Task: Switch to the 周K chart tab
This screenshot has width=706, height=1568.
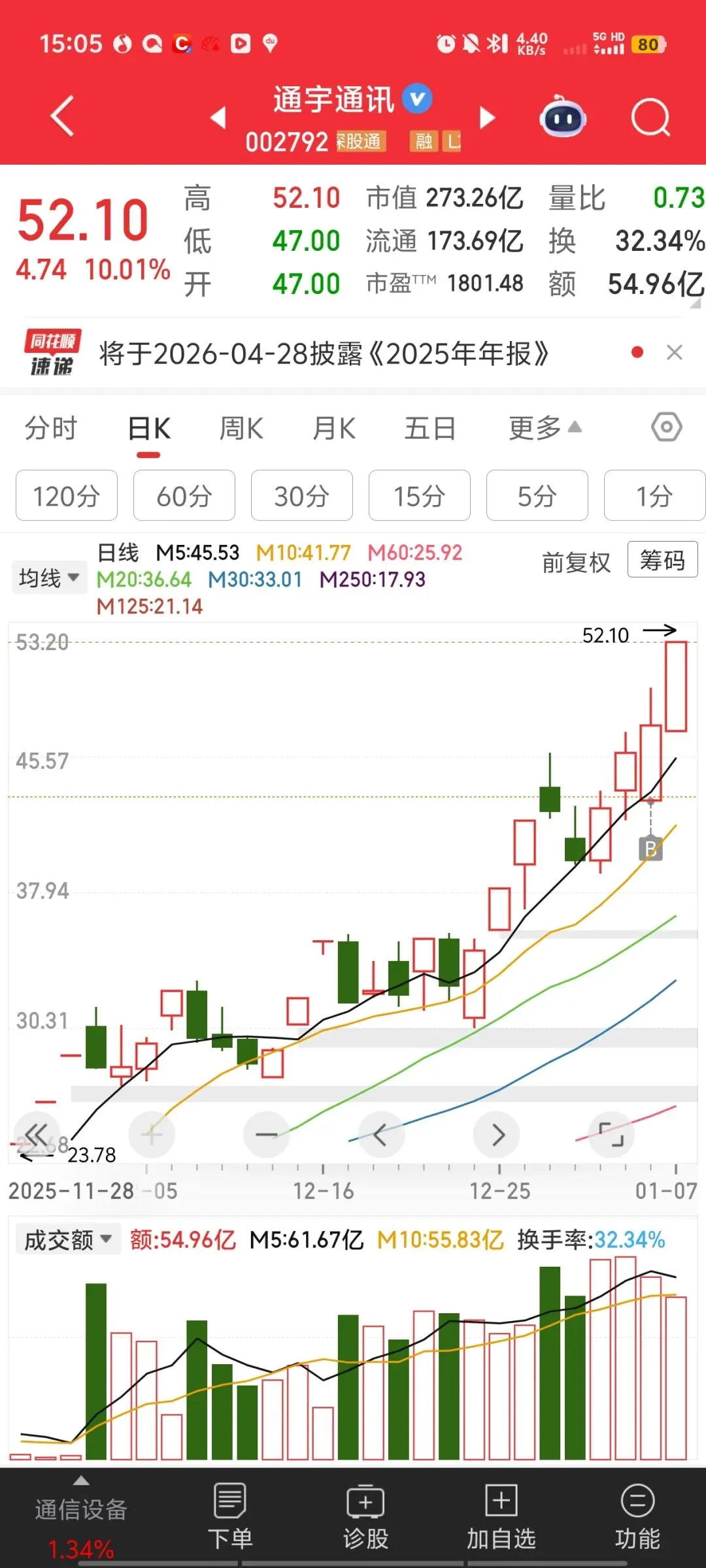Action: point(241,429)
